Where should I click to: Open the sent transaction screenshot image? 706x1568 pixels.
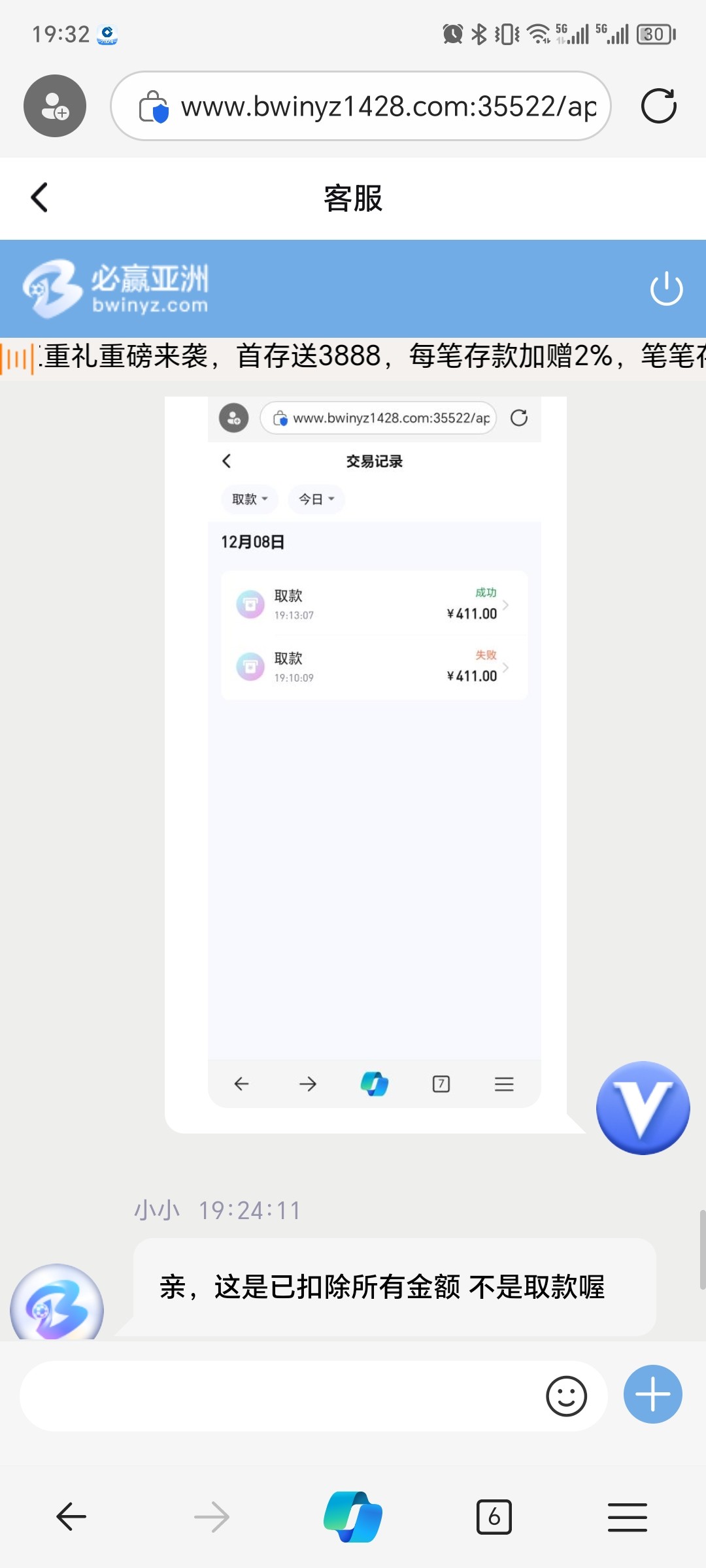coord(374,751)
